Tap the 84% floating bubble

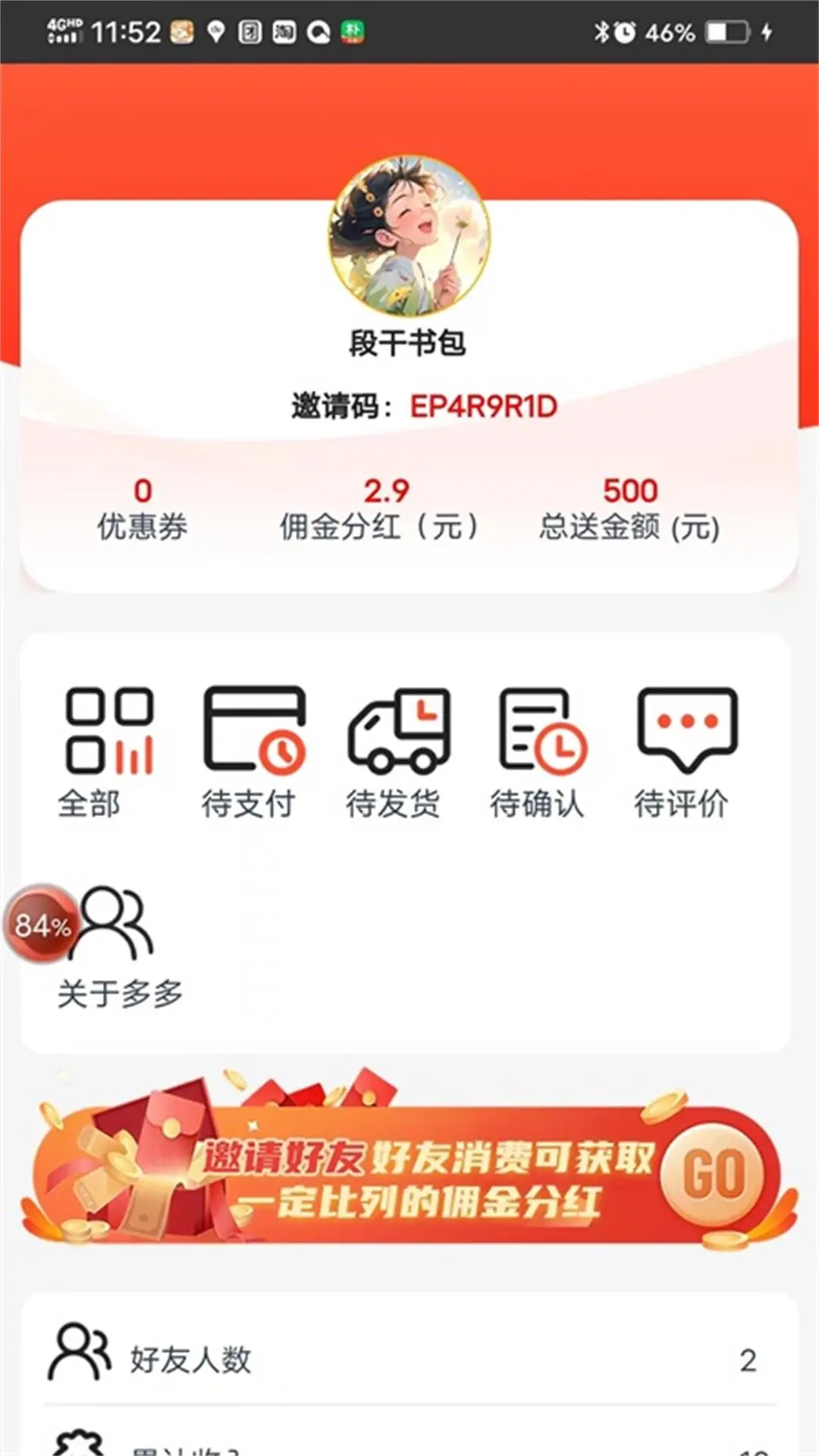(x=42, y=924)
